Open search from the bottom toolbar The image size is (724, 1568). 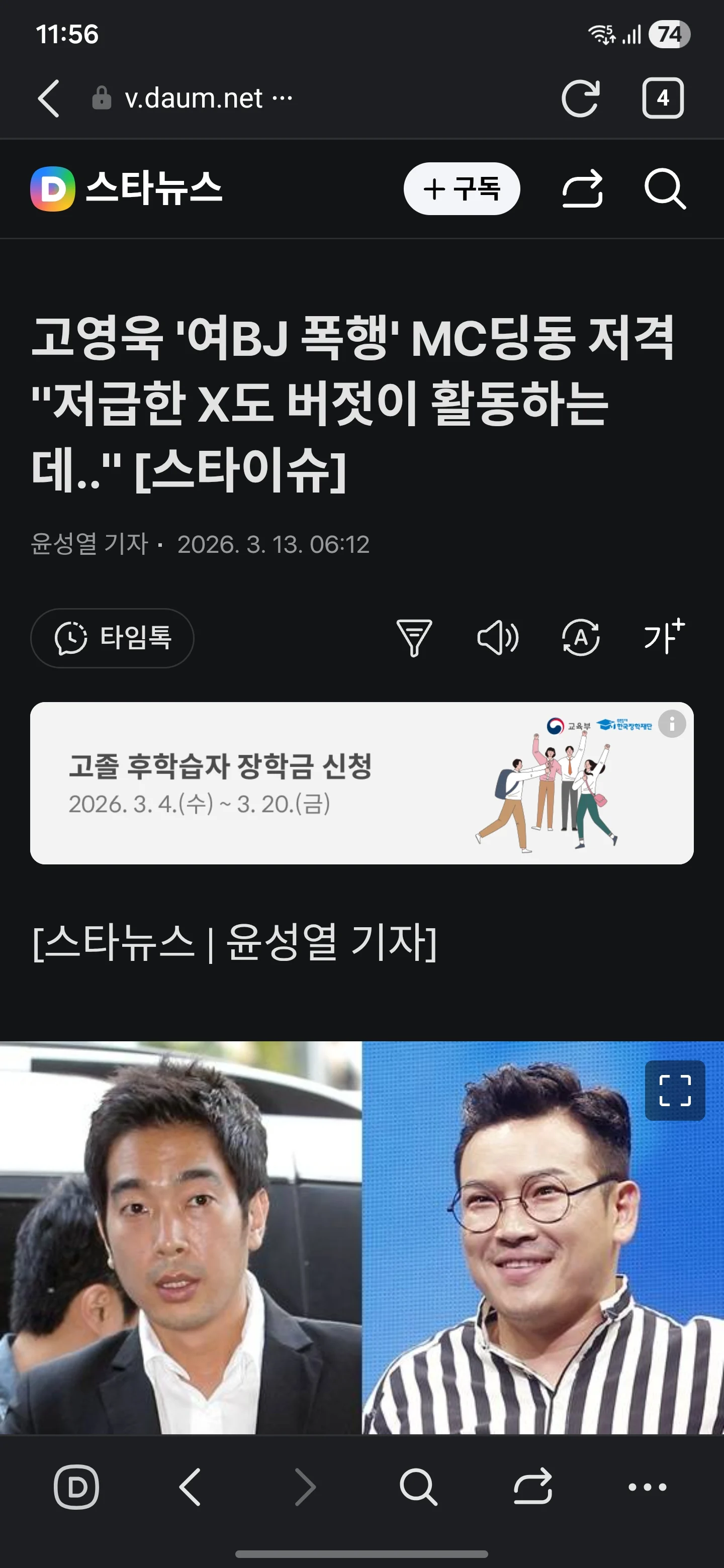pyautogui.click(x=418, y=1487)
